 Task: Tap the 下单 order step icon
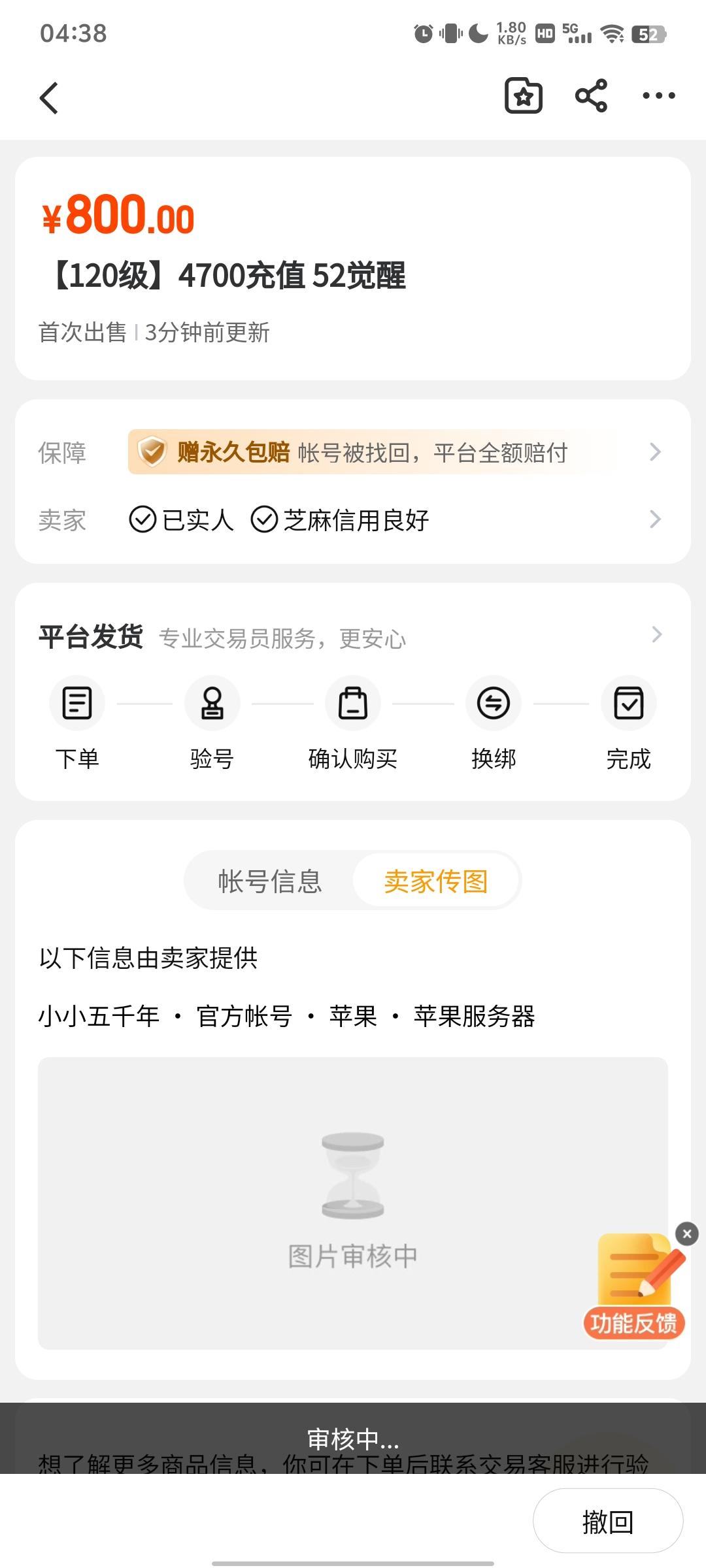(x=76, y=703)
